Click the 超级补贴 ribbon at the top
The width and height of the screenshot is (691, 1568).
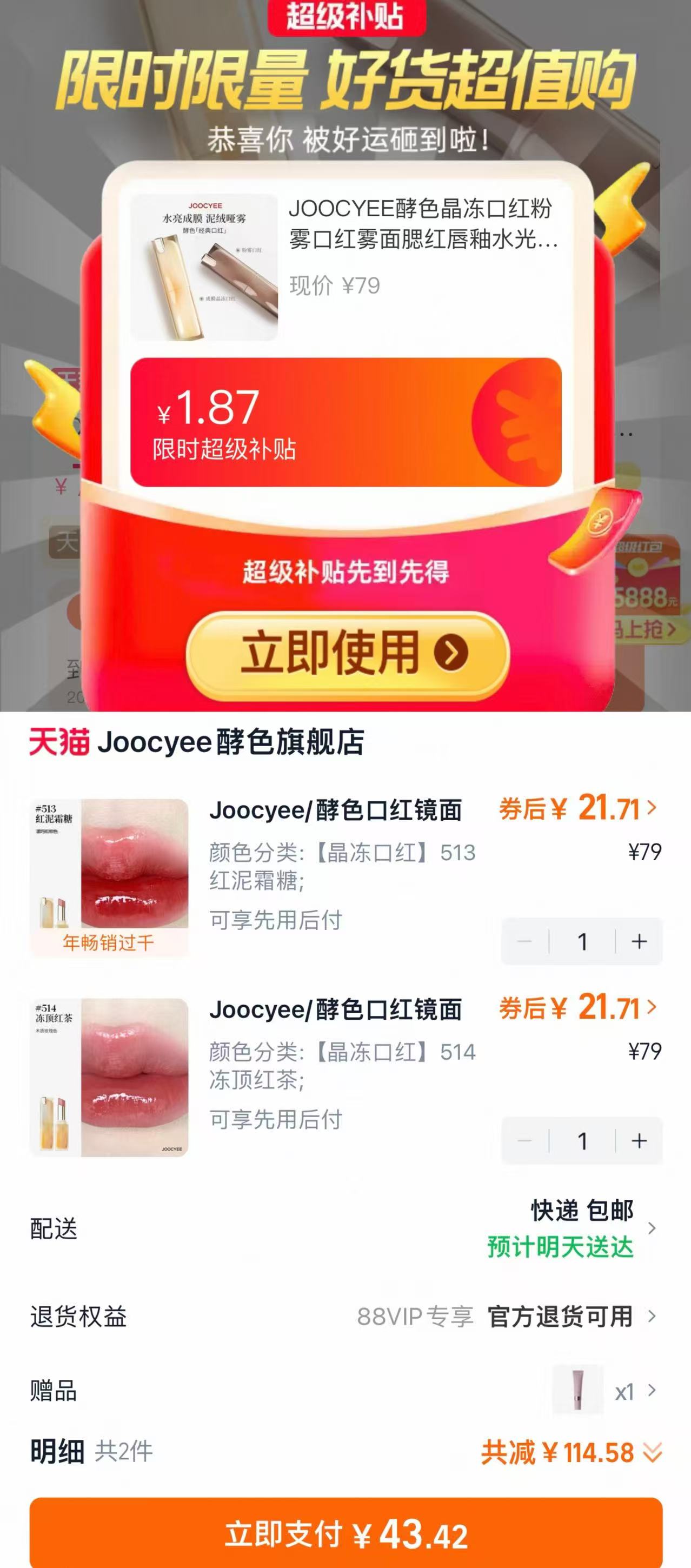click(x=345, y=18)
